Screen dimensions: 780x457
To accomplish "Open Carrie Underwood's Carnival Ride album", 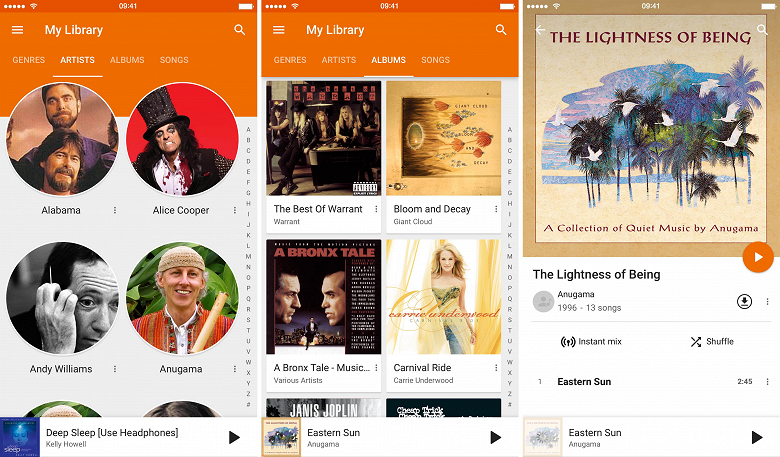I will click(443, 296).
